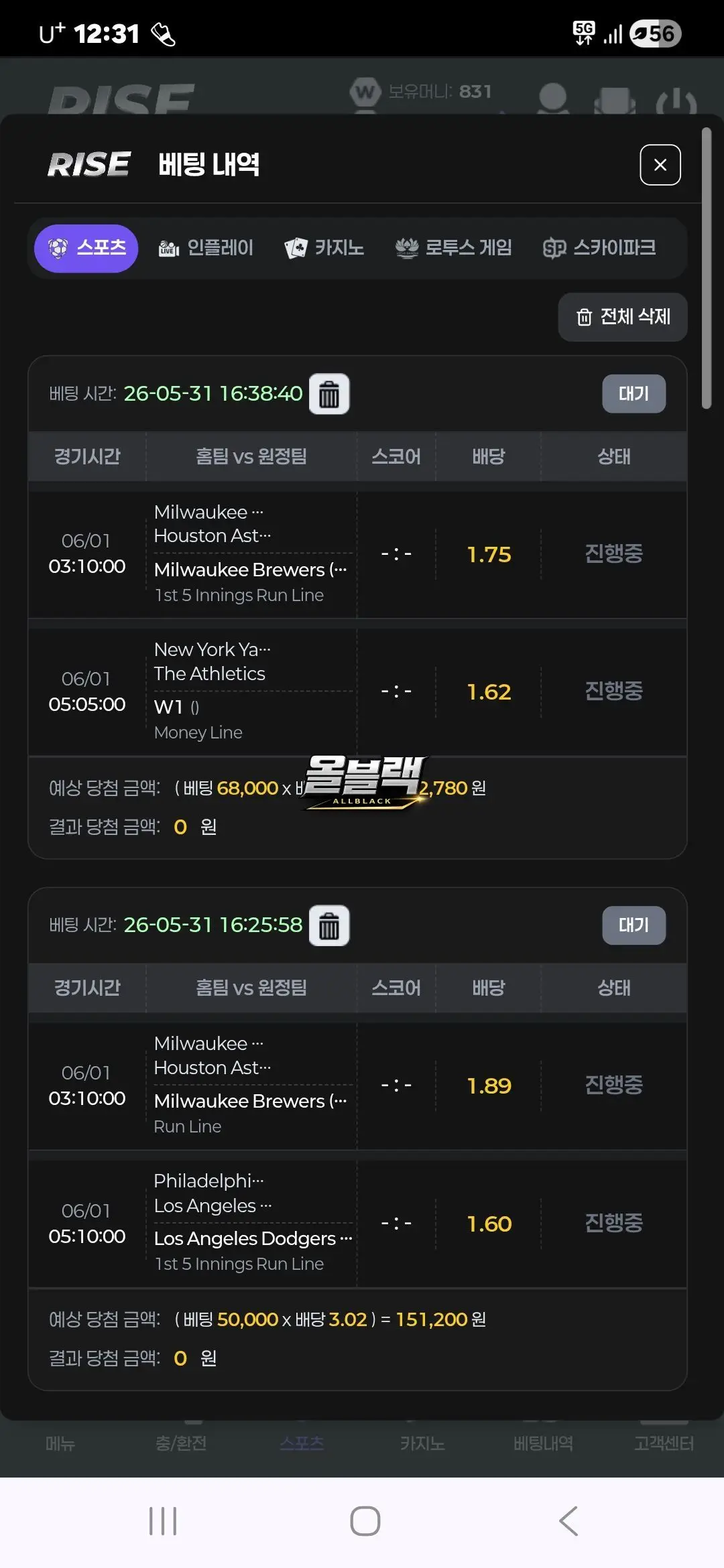Viewport: 724px width, 1568px height.
Task: Delete the bet placed at 16:25:58
Action: click(329, 926)
